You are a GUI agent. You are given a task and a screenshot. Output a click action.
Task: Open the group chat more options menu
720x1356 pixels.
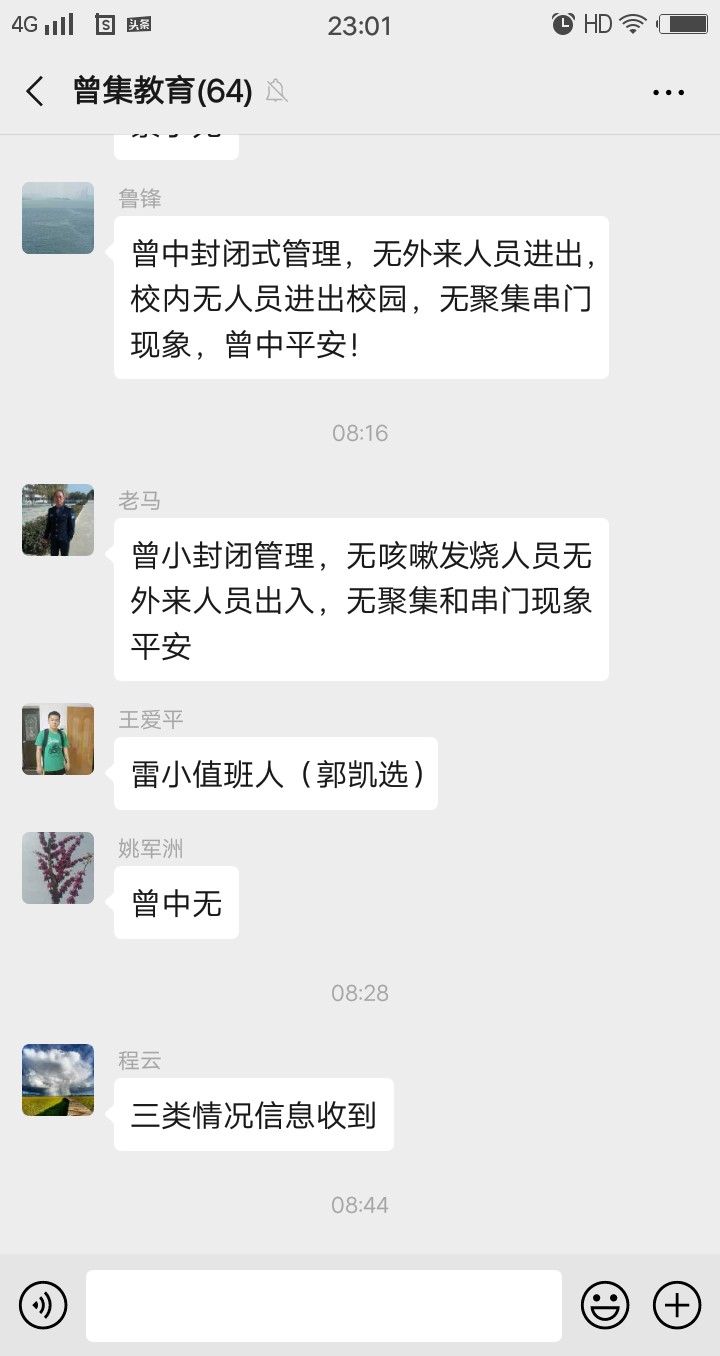pos(667,92)
